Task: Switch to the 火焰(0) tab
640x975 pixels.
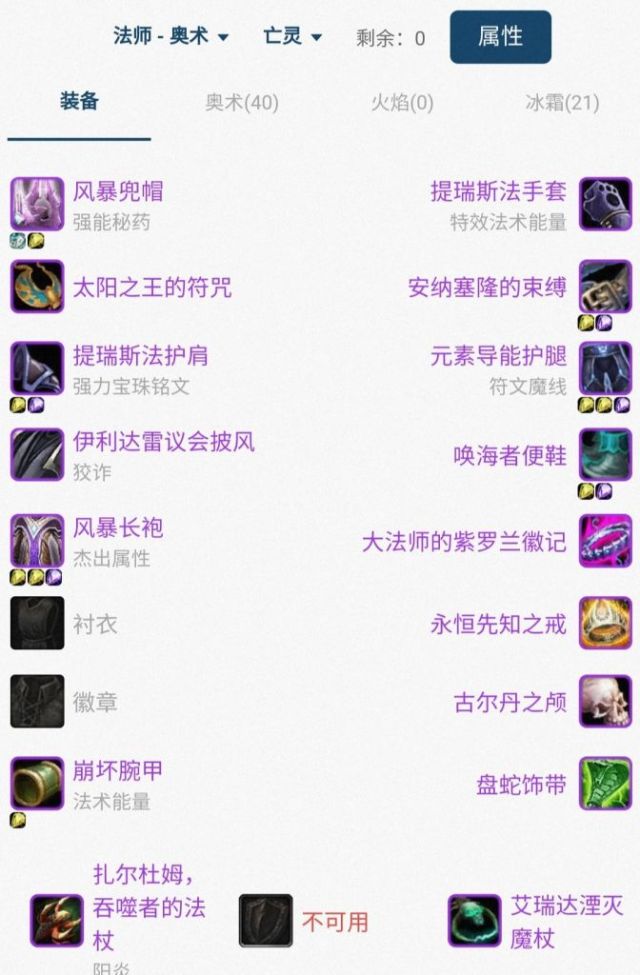Action: tap(402, 102)
